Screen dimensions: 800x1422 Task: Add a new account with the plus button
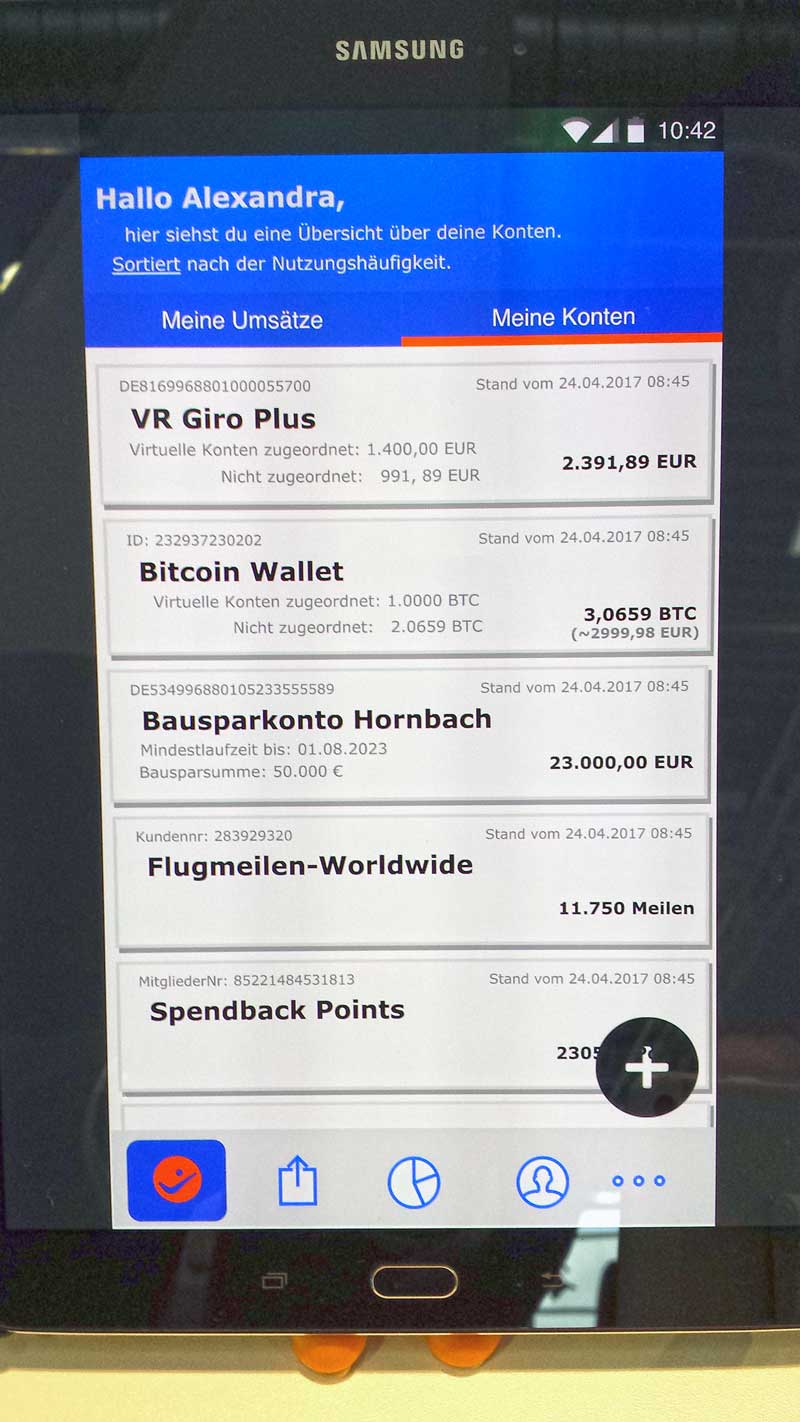pos(647,1068)
